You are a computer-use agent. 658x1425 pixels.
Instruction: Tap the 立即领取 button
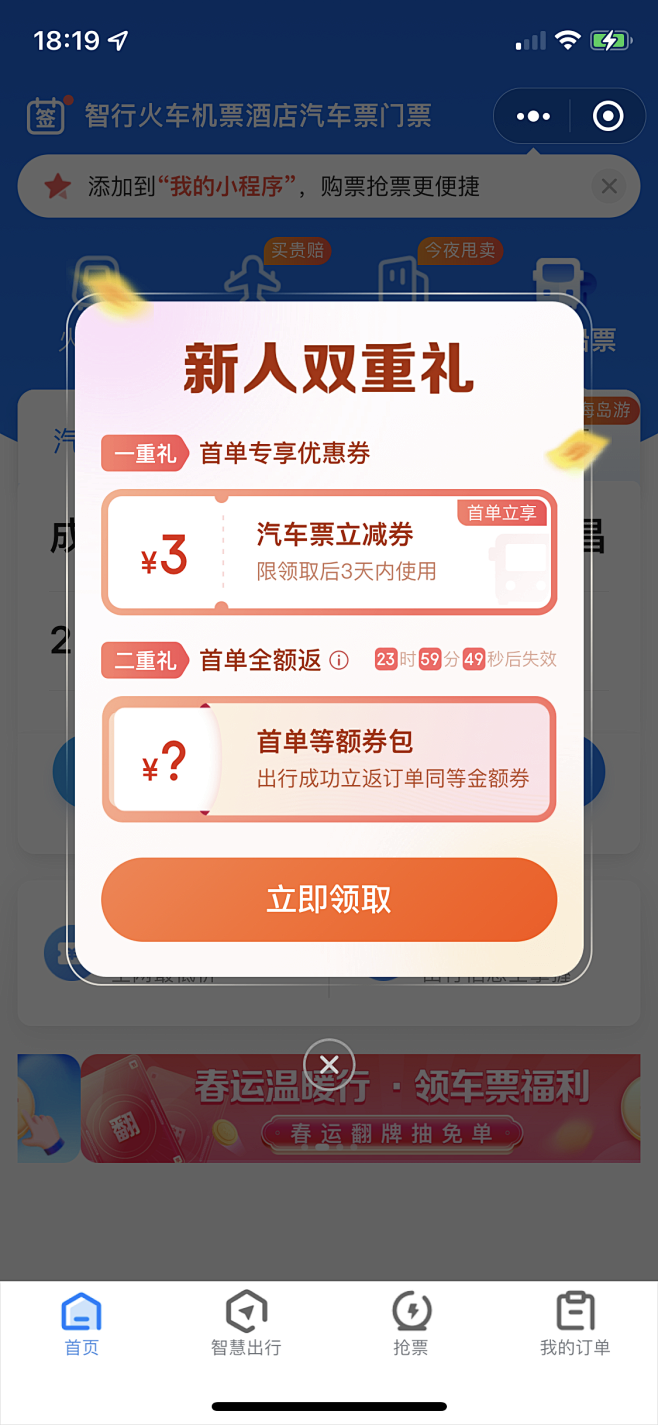328,899
